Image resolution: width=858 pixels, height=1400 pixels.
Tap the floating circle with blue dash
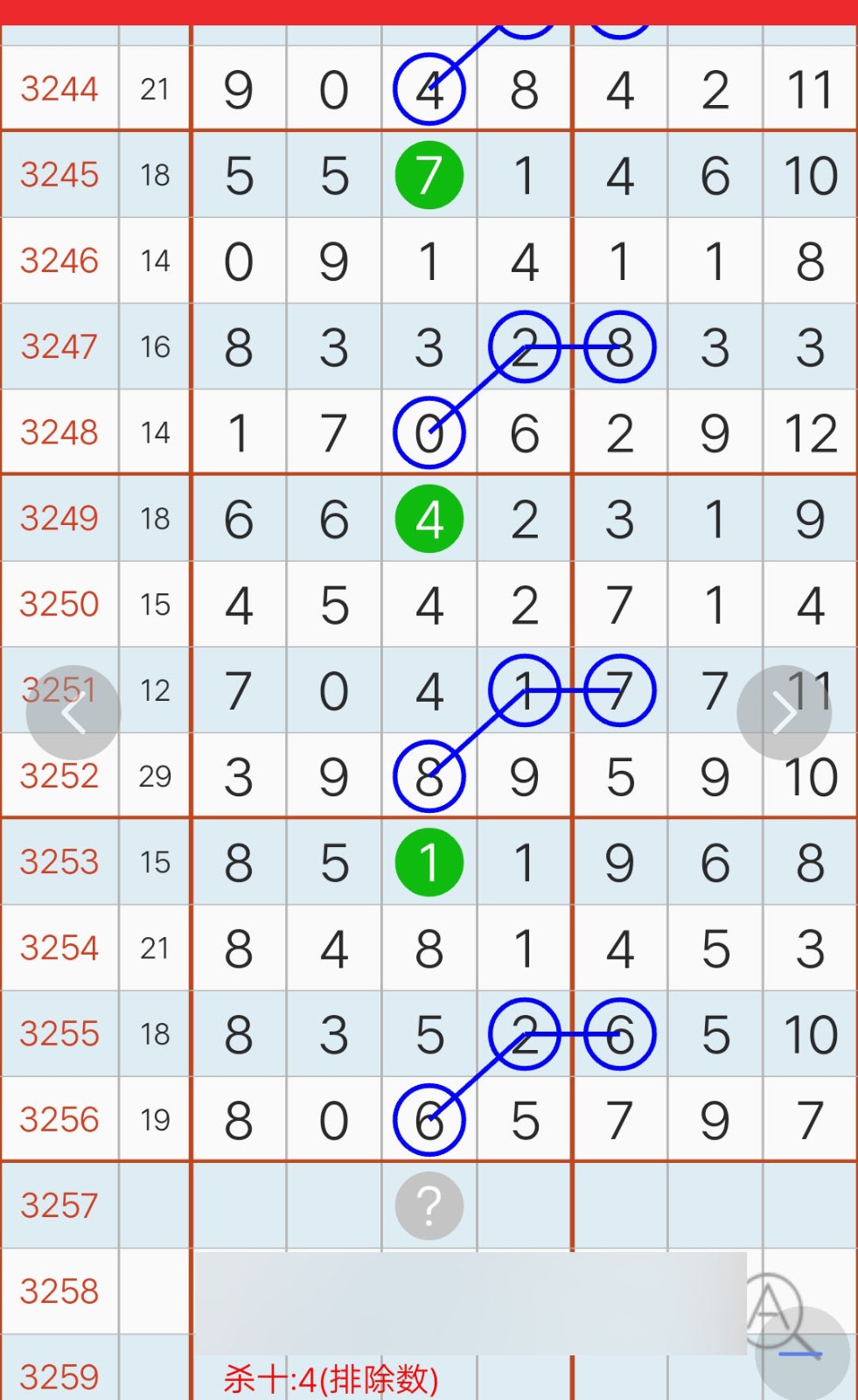[802, 1354]
